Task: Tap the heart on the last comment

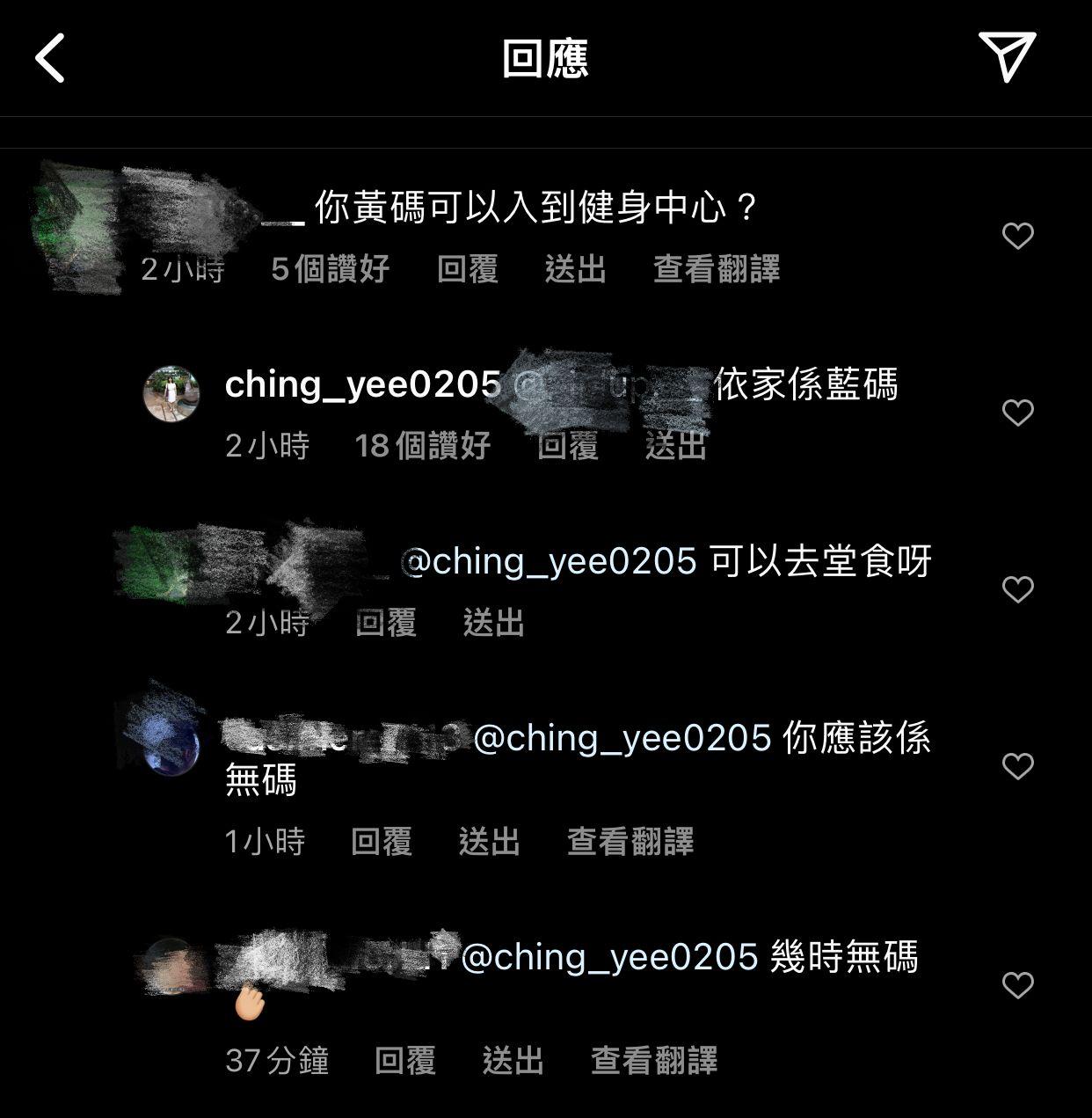Action: click(x=1018, y=986)
